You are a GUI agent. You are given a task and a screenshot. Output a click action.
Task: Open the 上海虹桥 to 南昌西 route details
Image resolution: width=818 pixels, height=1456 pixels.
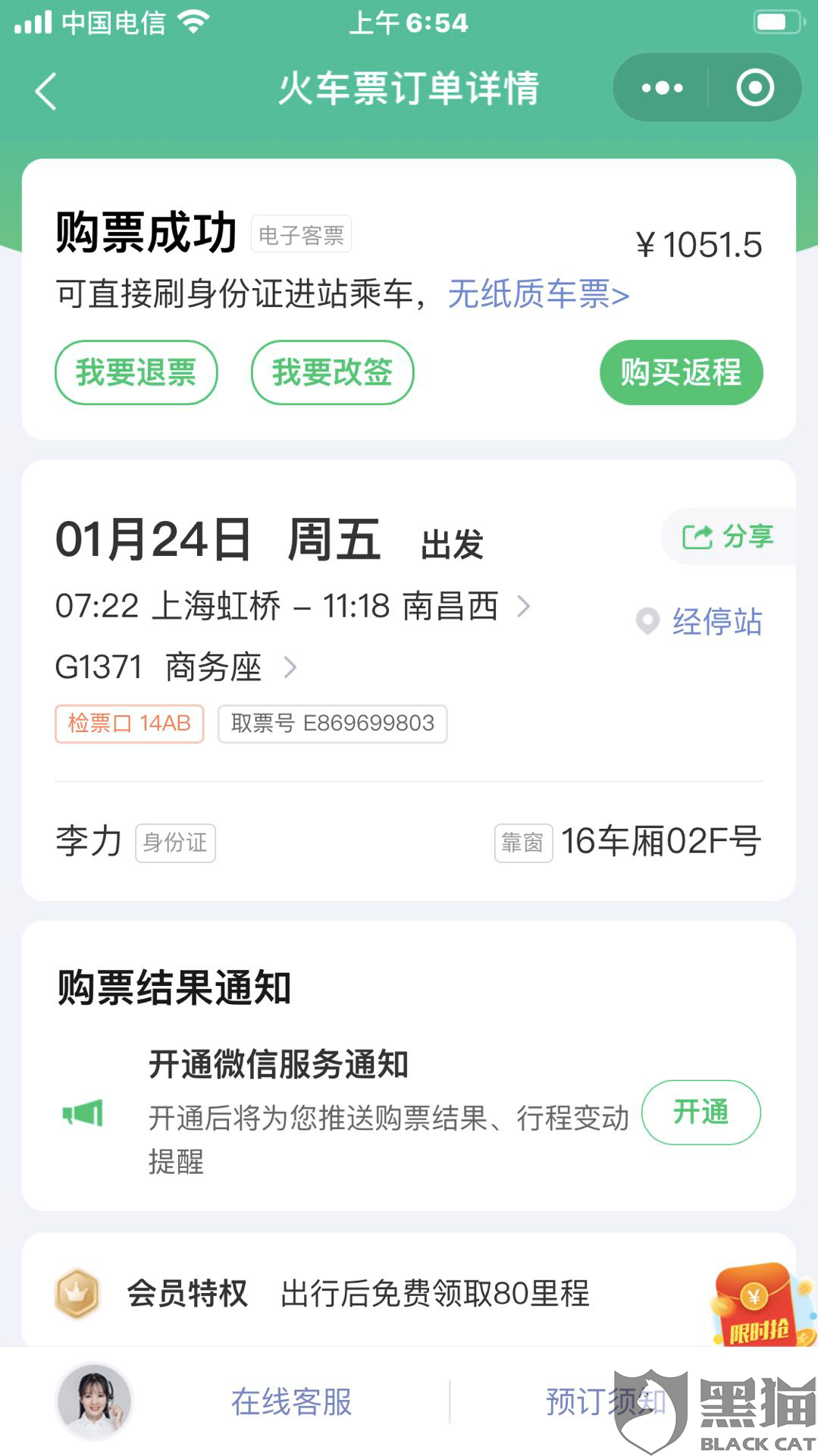(293, 606)
